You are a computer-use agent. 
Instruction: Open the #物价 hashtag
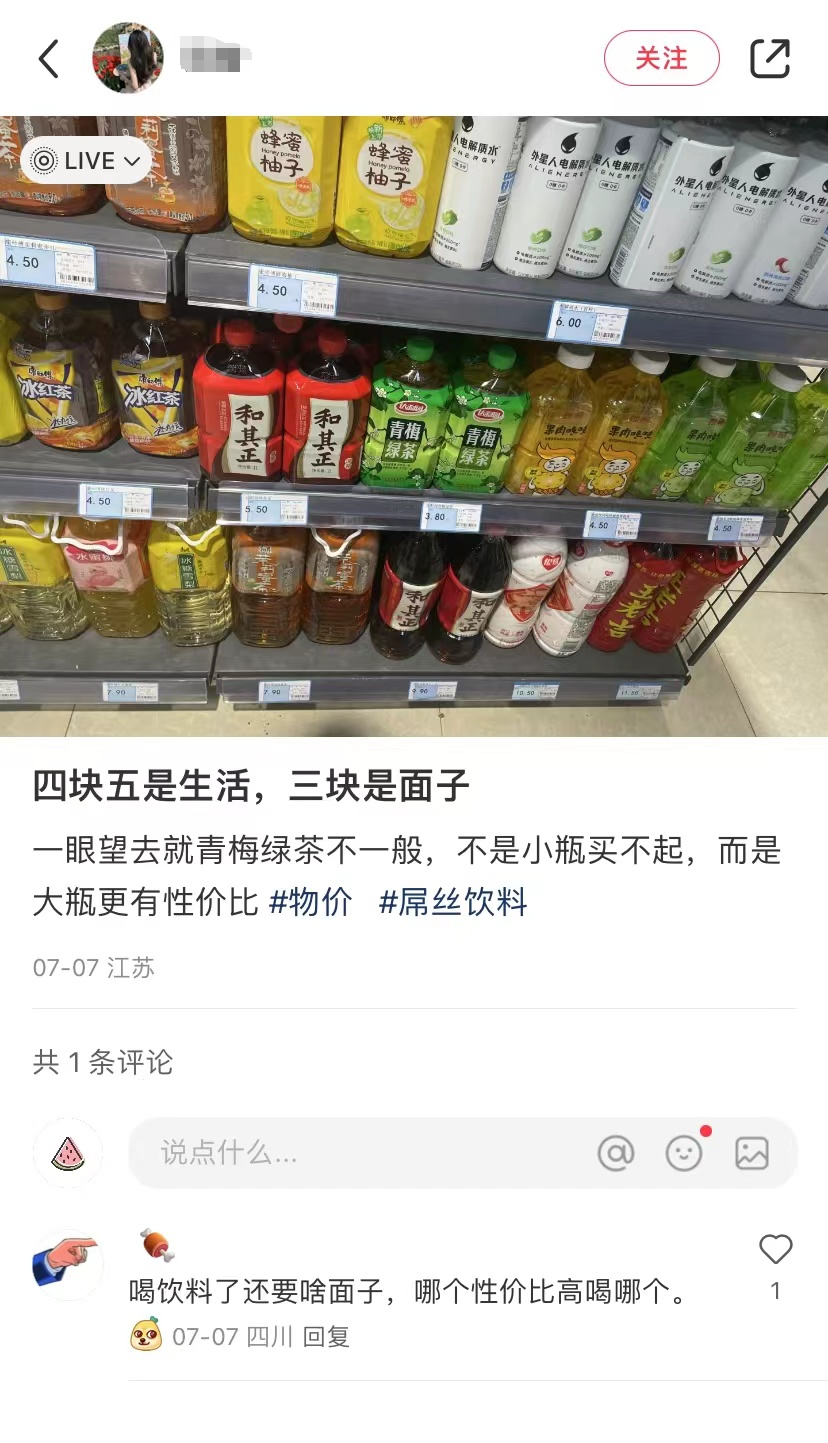(311, 902)
